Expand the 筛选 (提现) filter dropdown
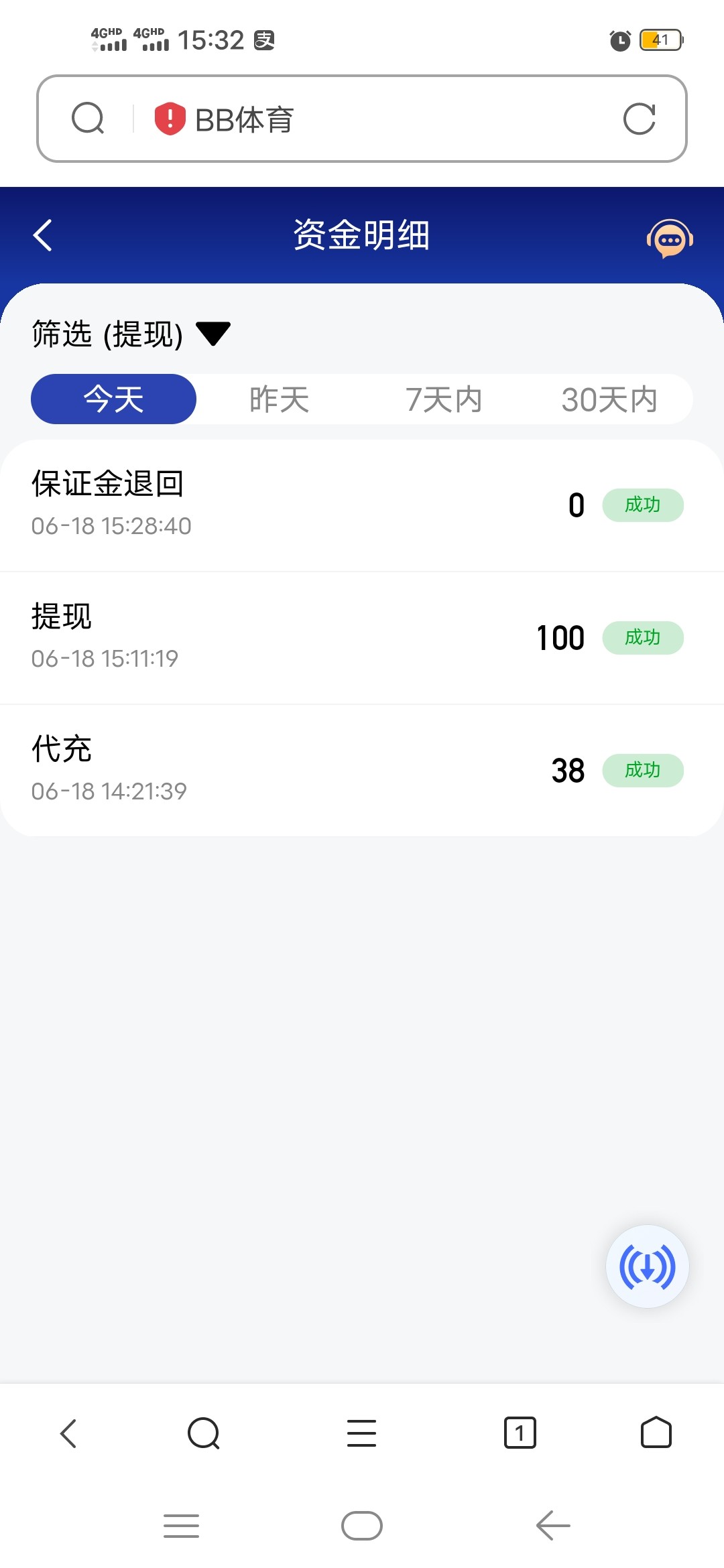724x1568 pixels. point(131,334)
